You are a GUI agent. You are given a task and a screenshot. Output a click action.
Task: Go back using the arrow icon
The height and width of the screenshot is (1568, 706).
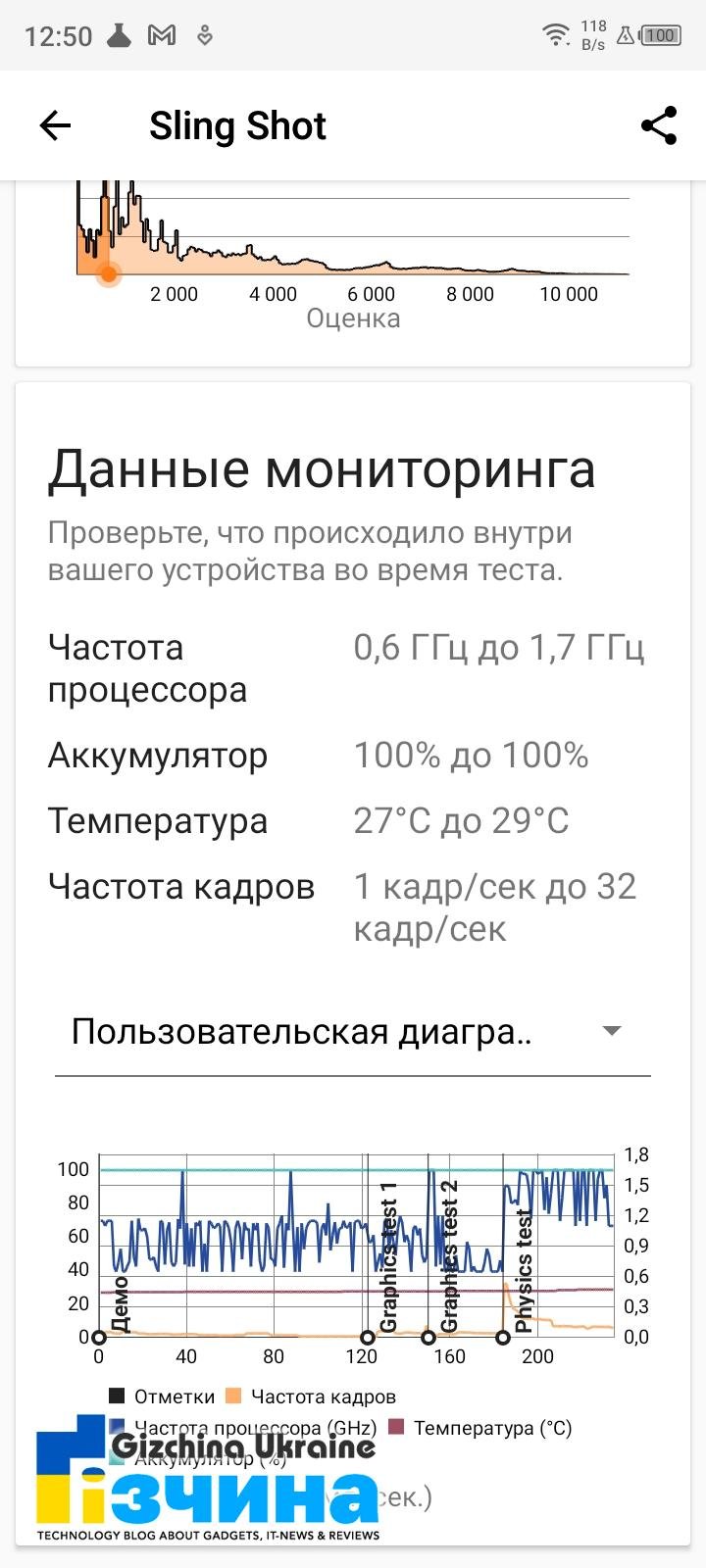[55, 125]
